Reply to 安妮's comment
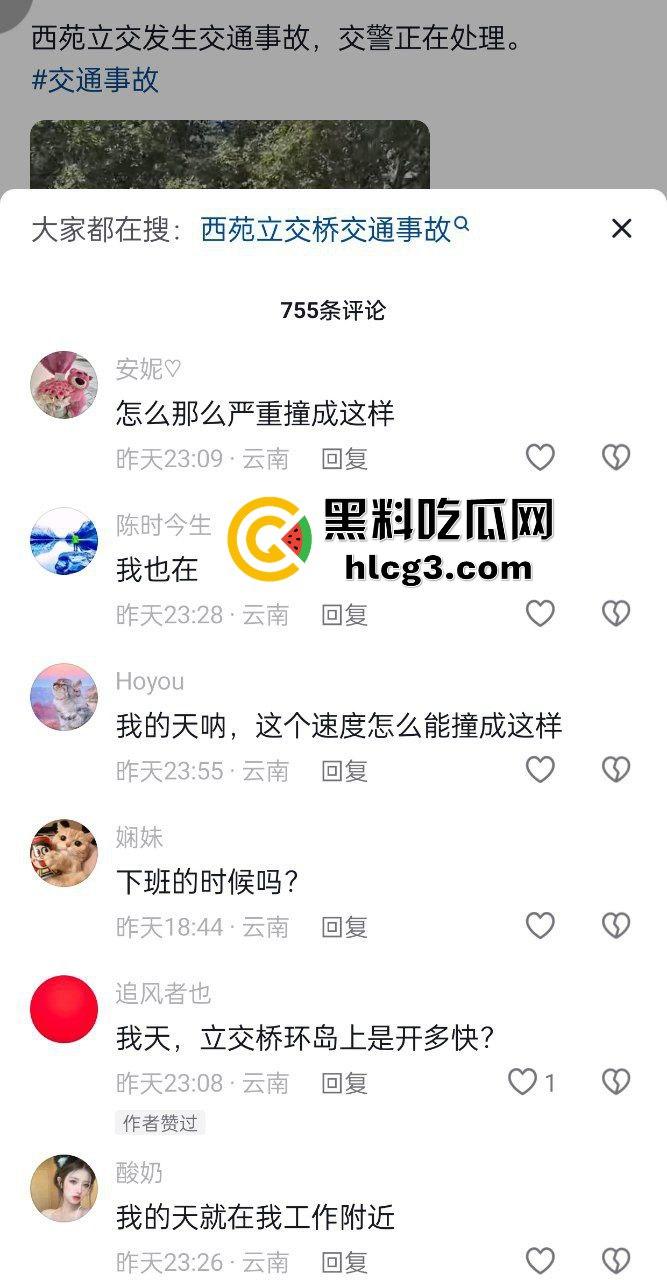Screen dimensions: 667x1280 pyautogui.click(x=344, y=459)
